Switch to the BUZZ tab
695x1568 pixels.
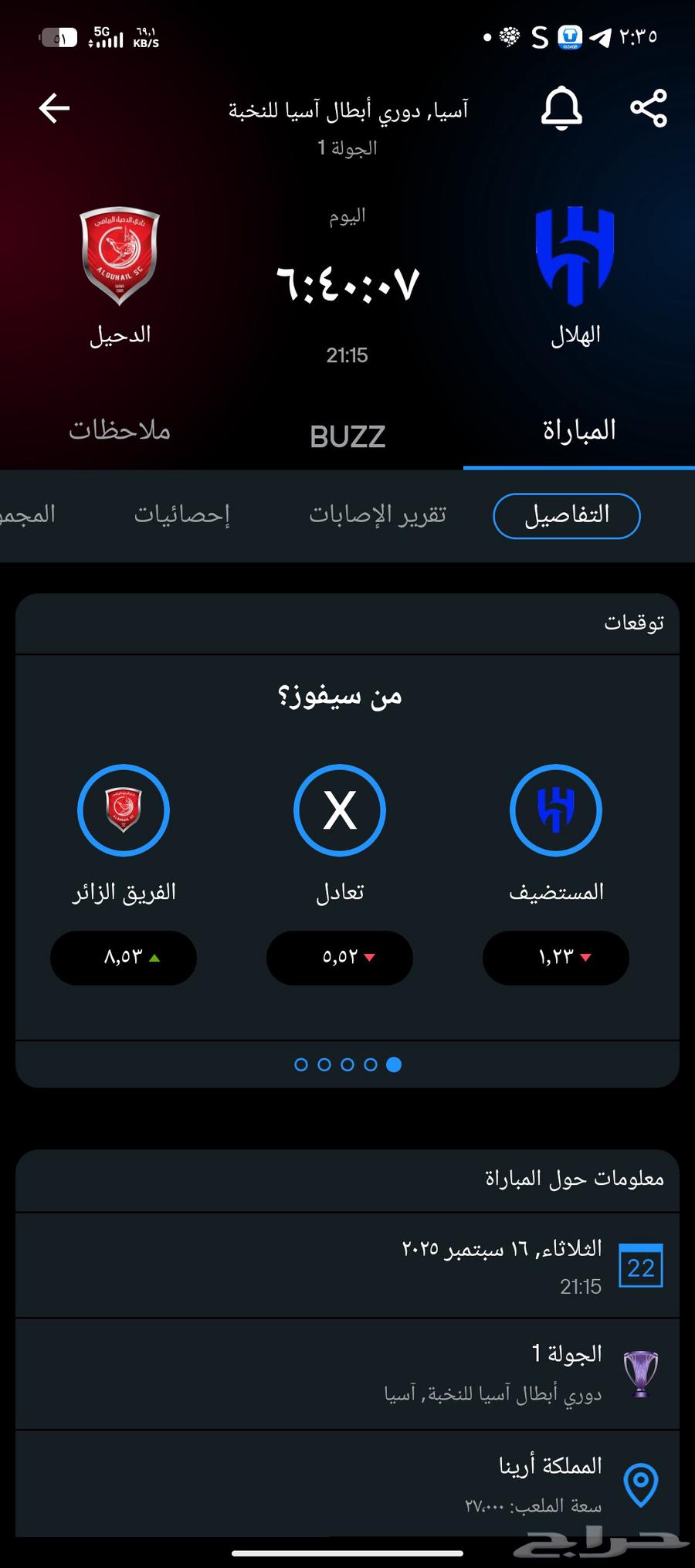pos(347,435)
